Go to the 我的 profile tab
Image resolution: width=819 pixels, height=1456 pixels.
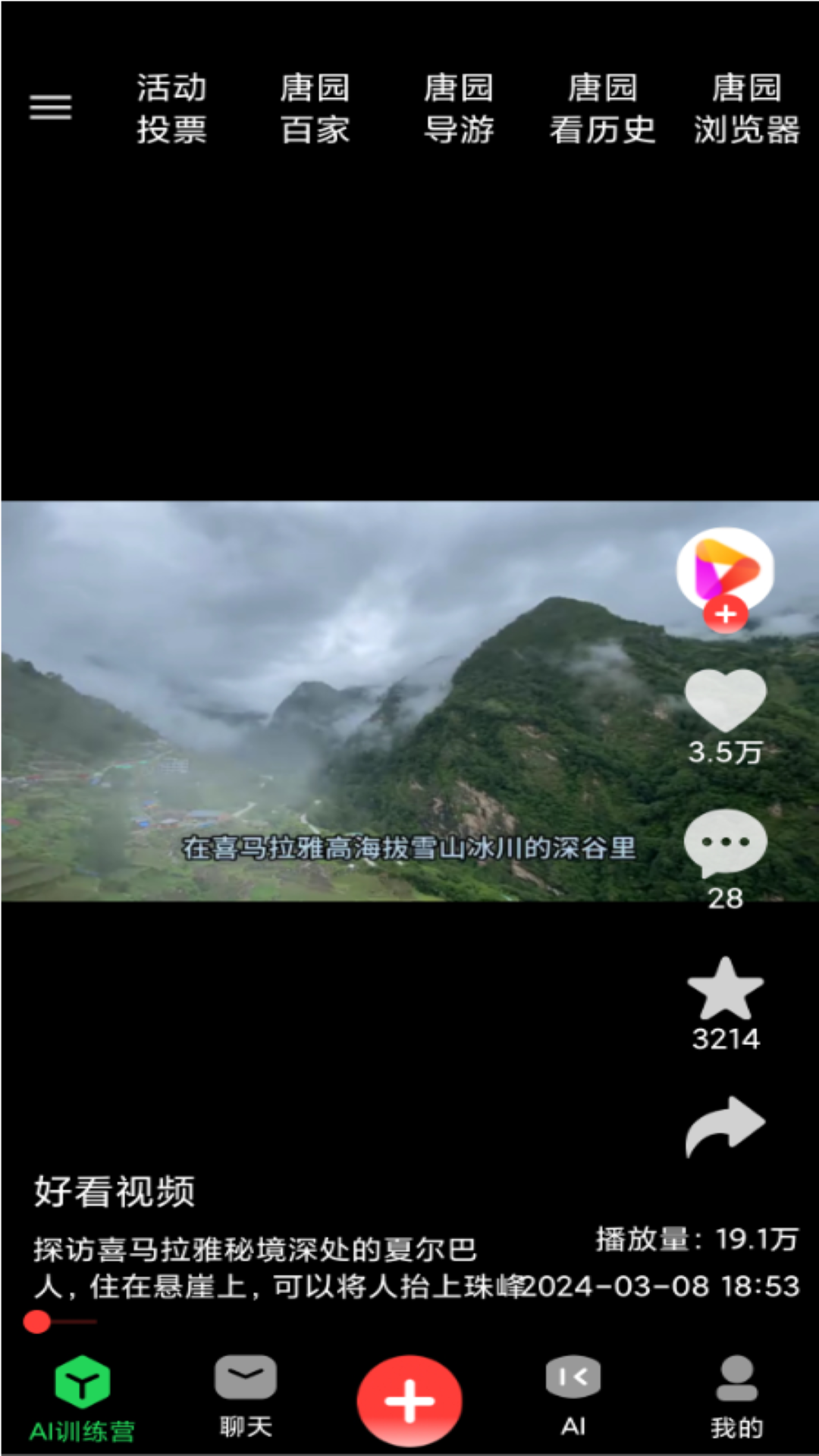click(x=736, y=1398)
